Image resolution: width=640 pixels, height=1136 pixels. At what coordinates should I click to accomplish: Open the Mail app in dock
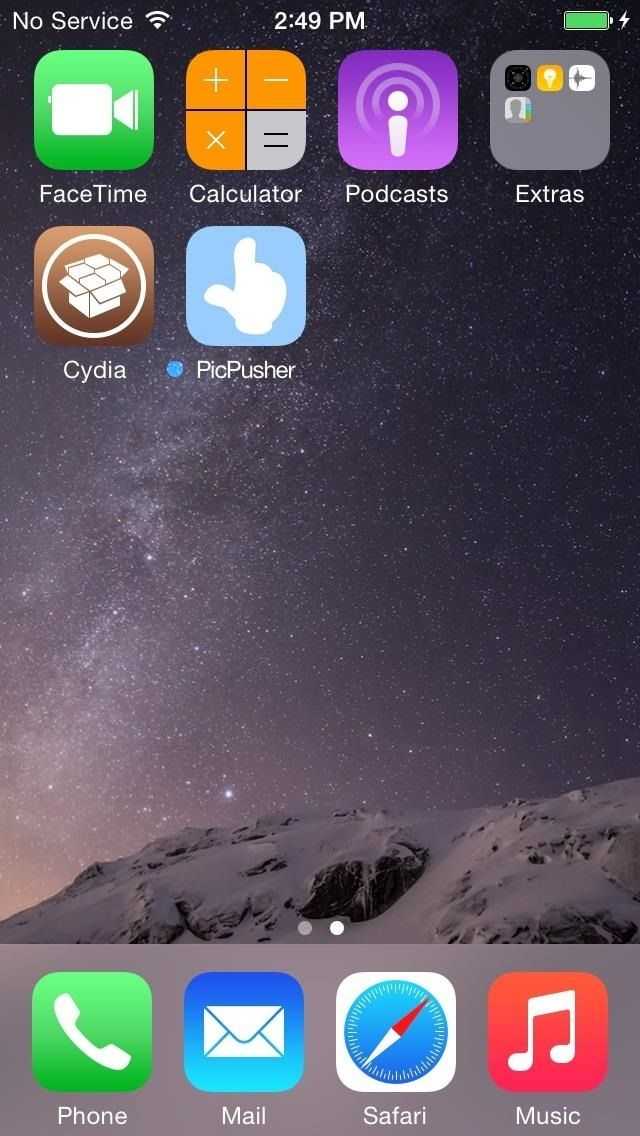click(244, 1032)
